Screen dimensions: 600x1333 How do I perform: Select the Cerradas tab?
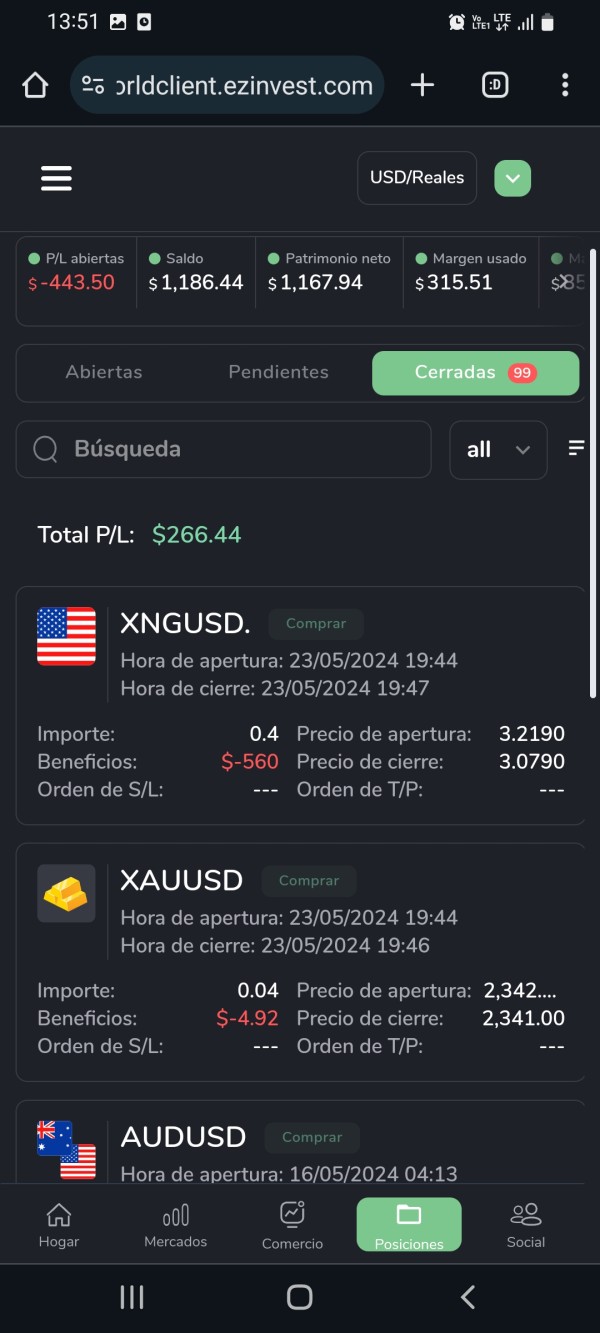(x=476, y=373)
